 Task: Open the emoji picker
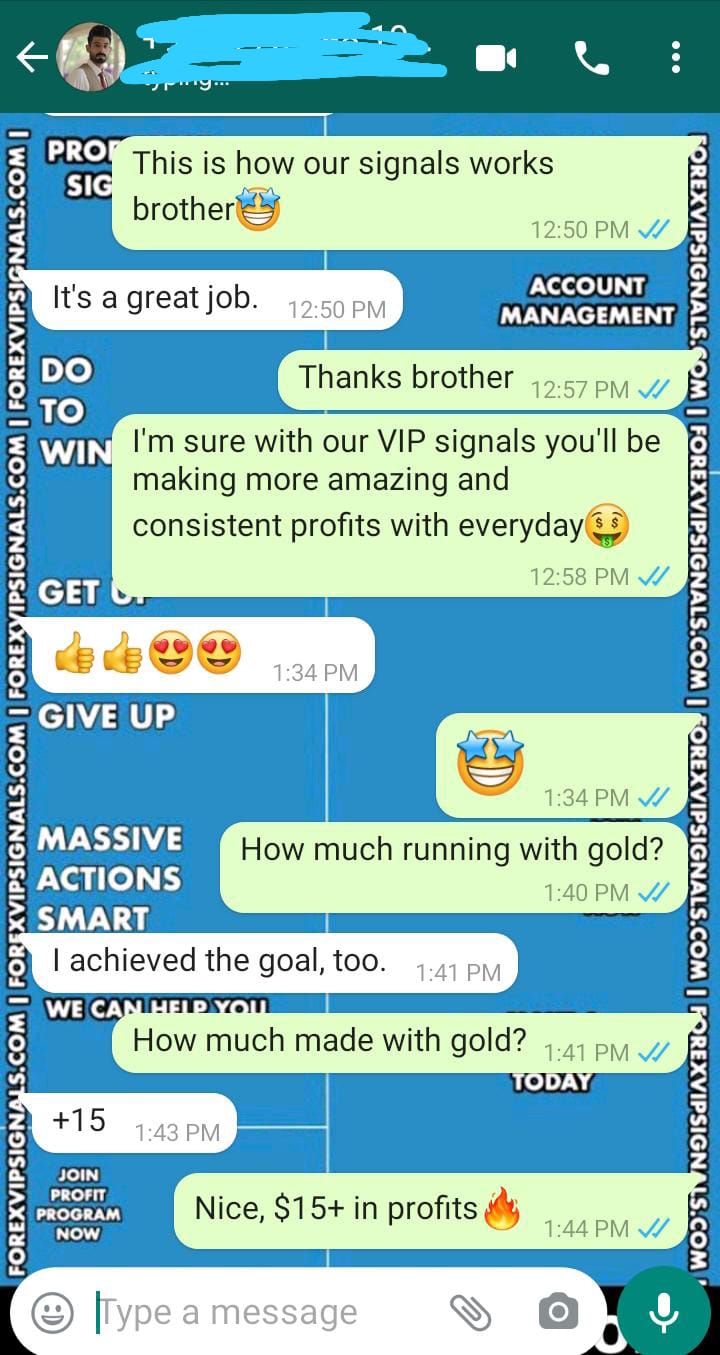click(52, 1312)
